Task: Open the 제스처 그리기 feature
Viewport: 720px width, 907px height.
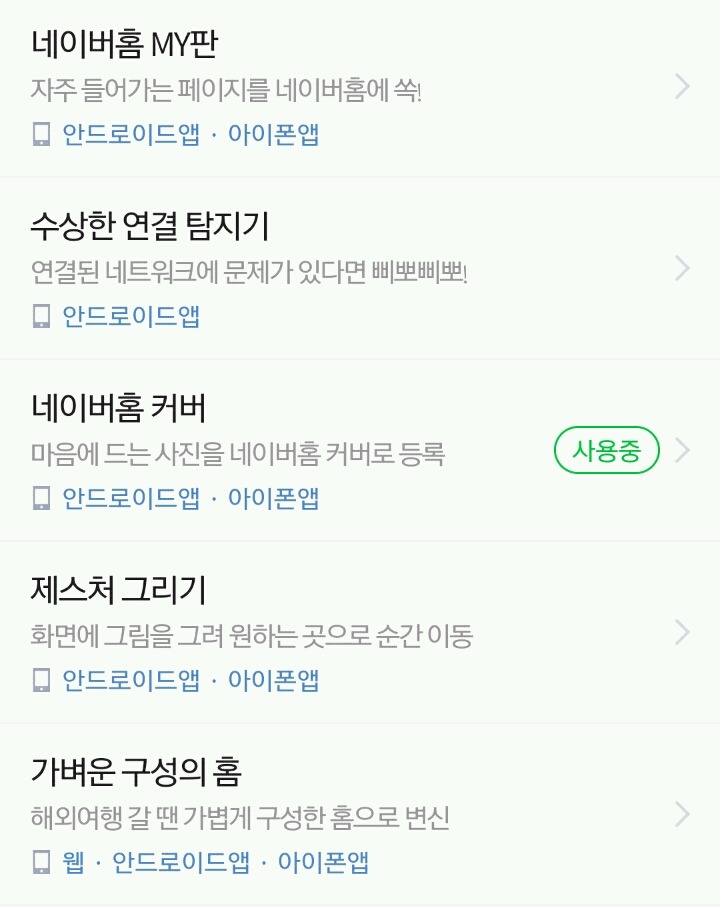Action: (x=300, y=630)
